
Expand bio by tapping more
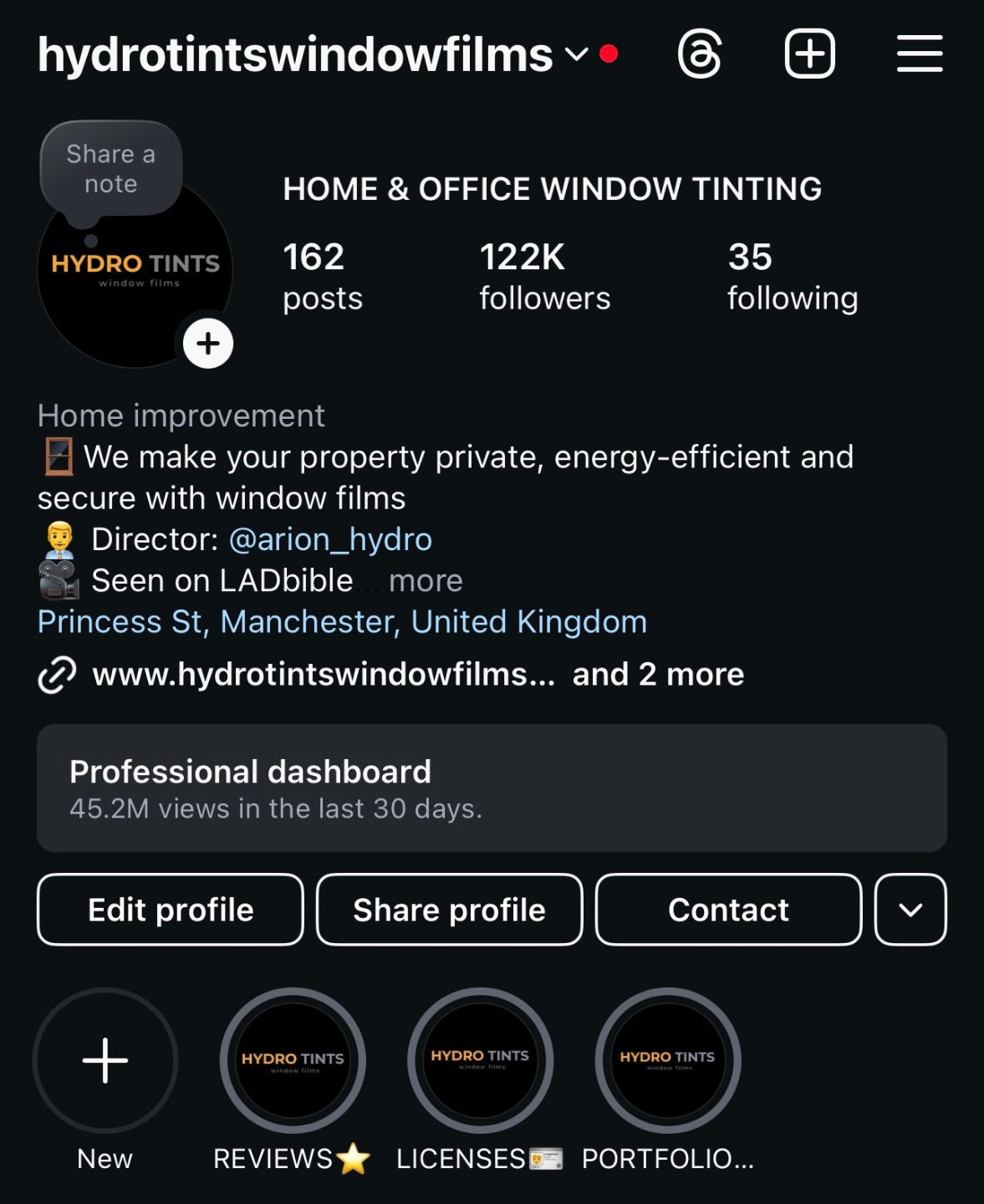tap(426, 581)
